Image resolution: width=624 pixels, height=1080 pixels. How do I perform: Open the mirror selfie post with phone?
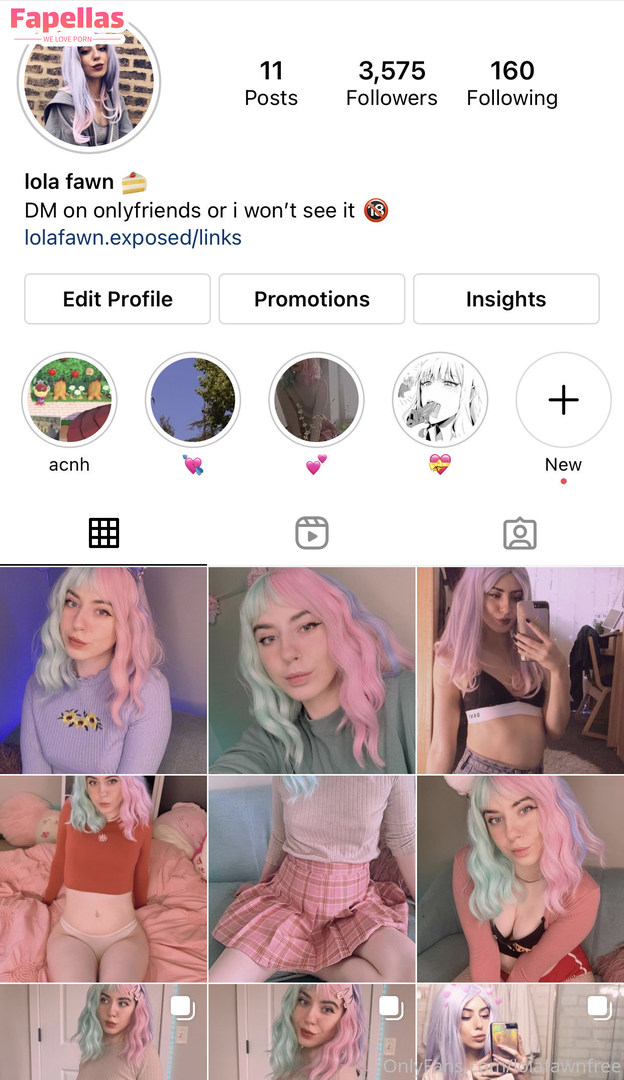[x=519, y=670]
